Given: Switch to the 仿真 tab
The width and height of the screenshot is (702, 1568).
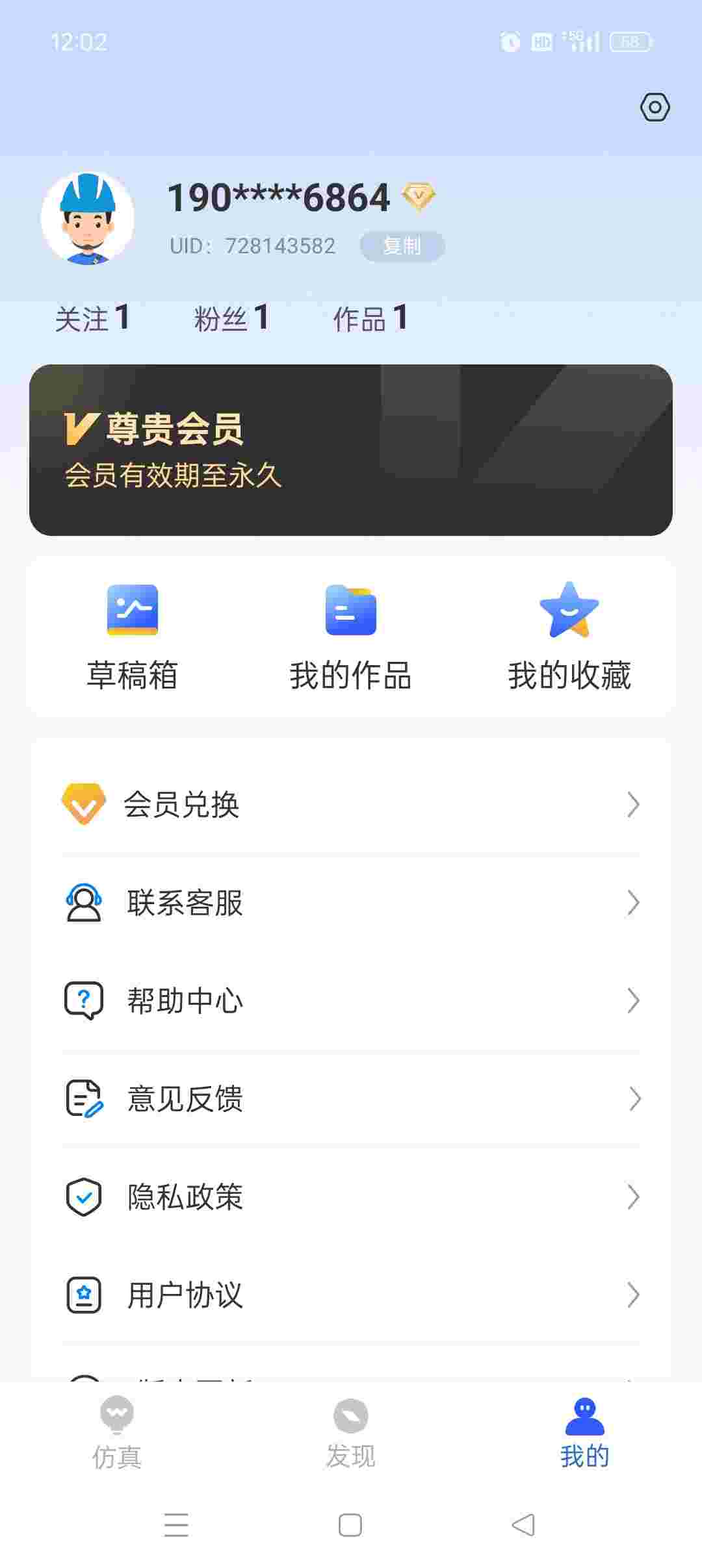Looking at the screenshot, I should click(x=117, y=1432).
